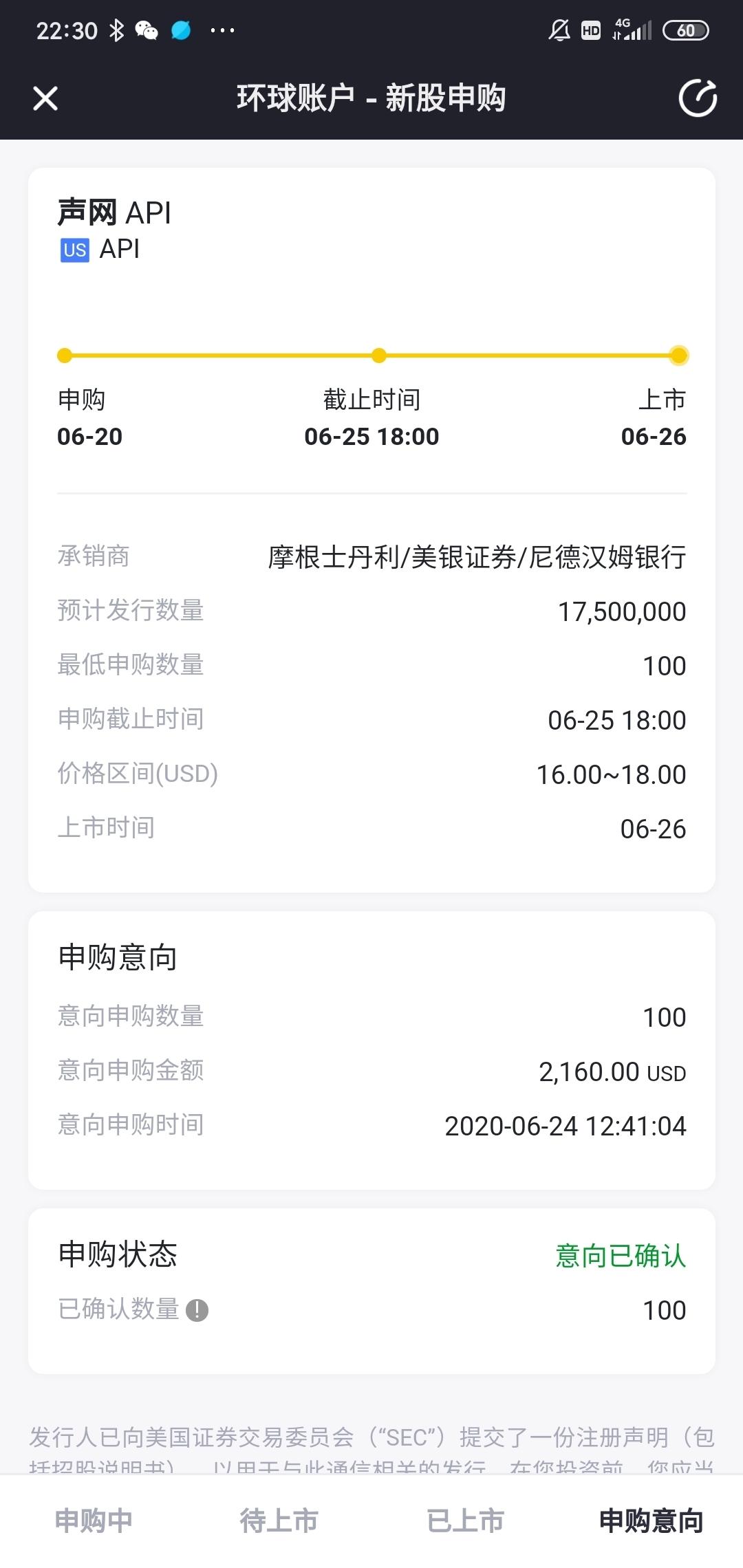The image size is (743, 1568).
Task: Refresh the IPO subscription page
Action: [x=698, y=98]
